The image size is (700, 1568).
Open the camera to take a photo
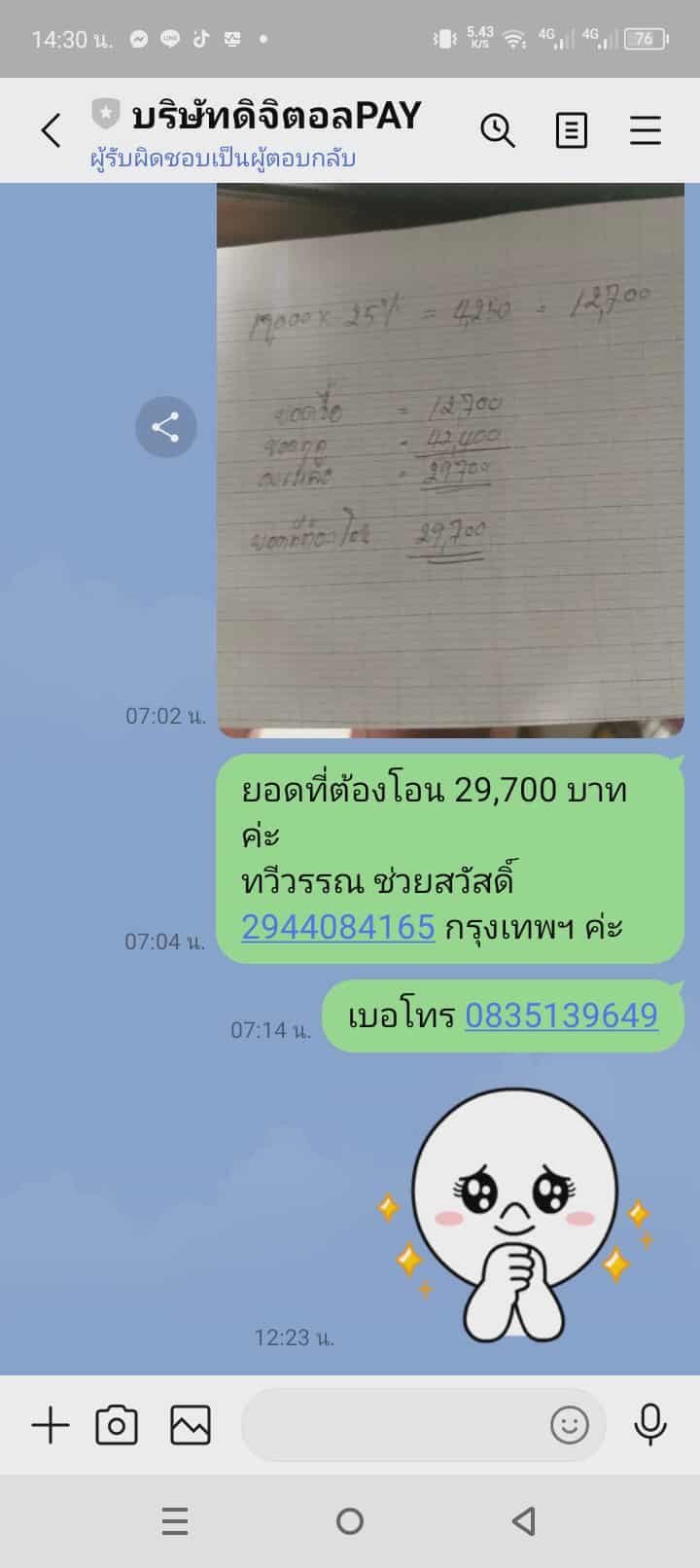point(117,1426)
